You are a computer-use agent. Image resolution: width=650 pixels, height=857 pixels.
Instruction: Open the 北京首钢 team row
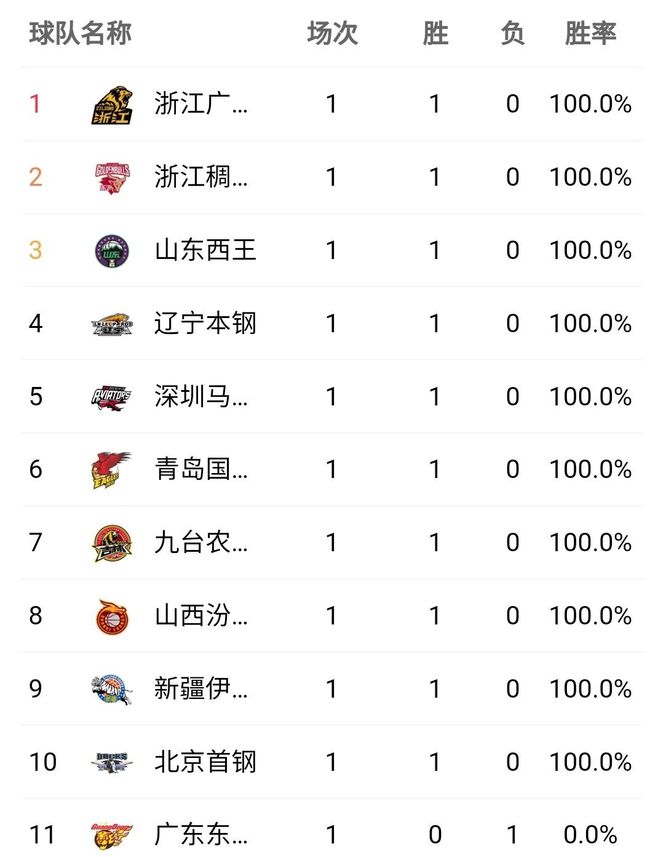(x=205, y=762)
